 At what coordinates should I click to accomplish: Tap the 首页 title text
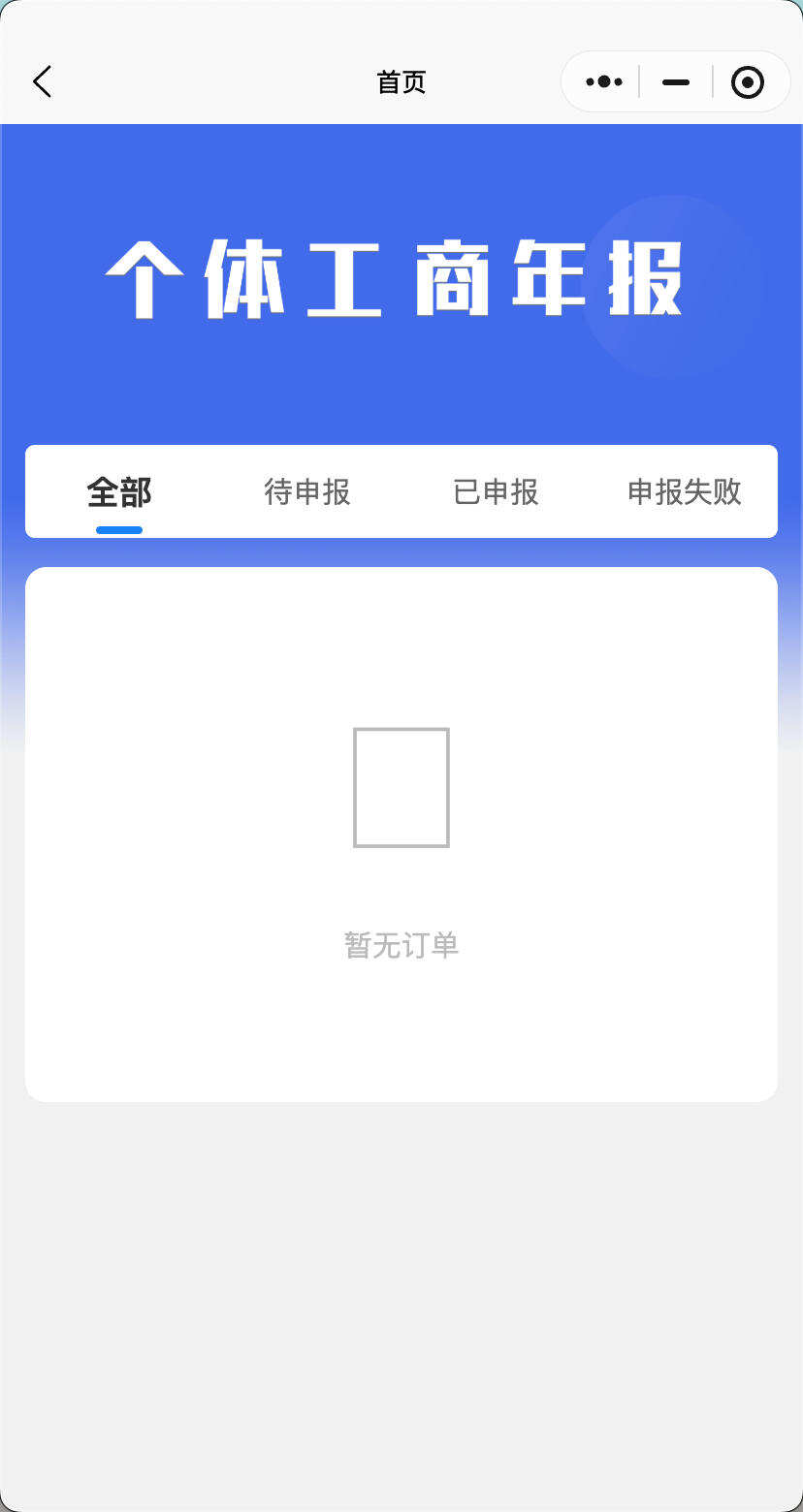[401, 82]
